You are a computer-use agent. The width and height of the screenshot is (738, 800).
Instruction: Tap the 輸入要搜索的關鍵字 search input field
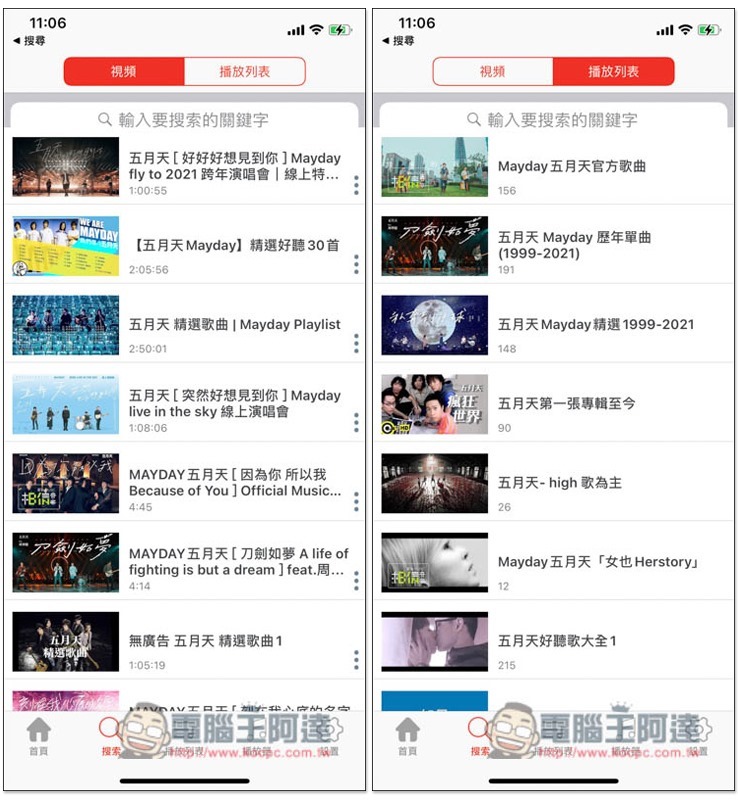click(184, 119)
